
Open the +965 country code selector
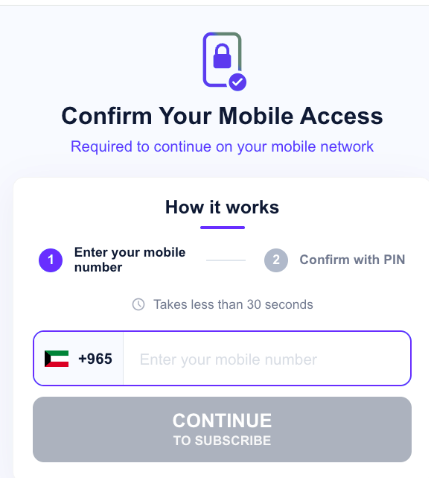[79, 359]
